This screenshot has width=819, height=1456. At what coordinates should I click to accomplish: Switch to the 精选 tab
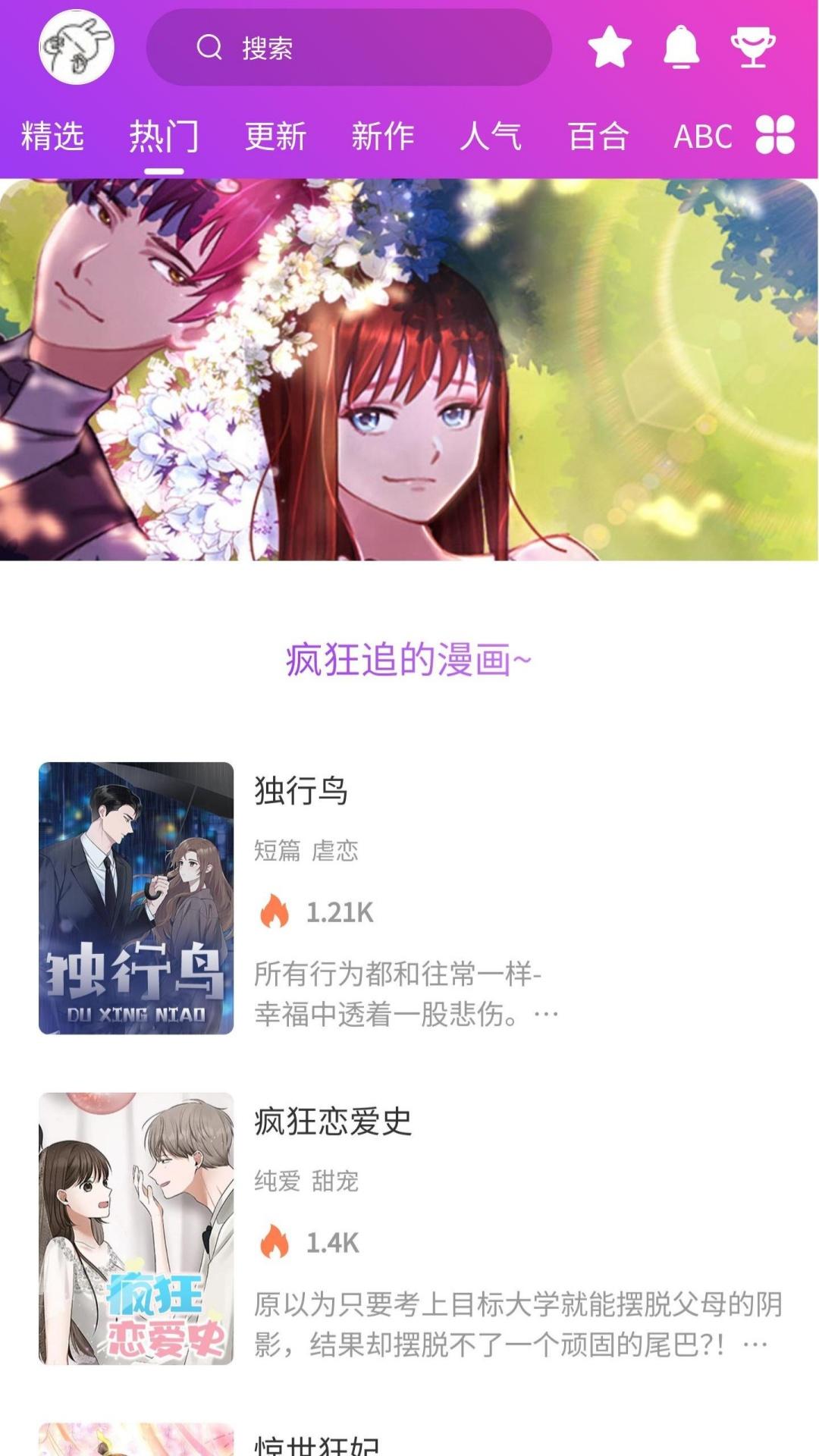point(52,136)
